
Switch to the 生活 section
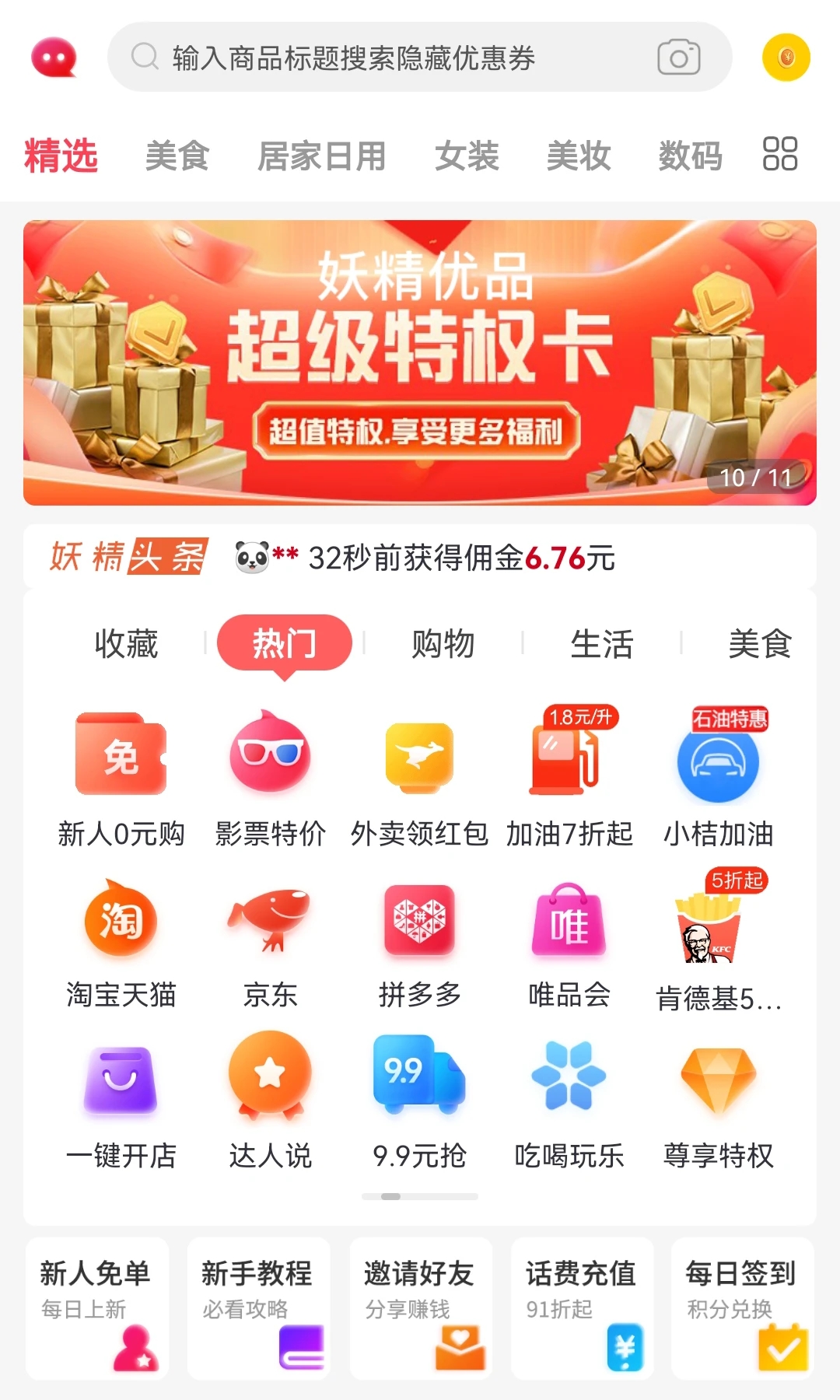point(601,644)
